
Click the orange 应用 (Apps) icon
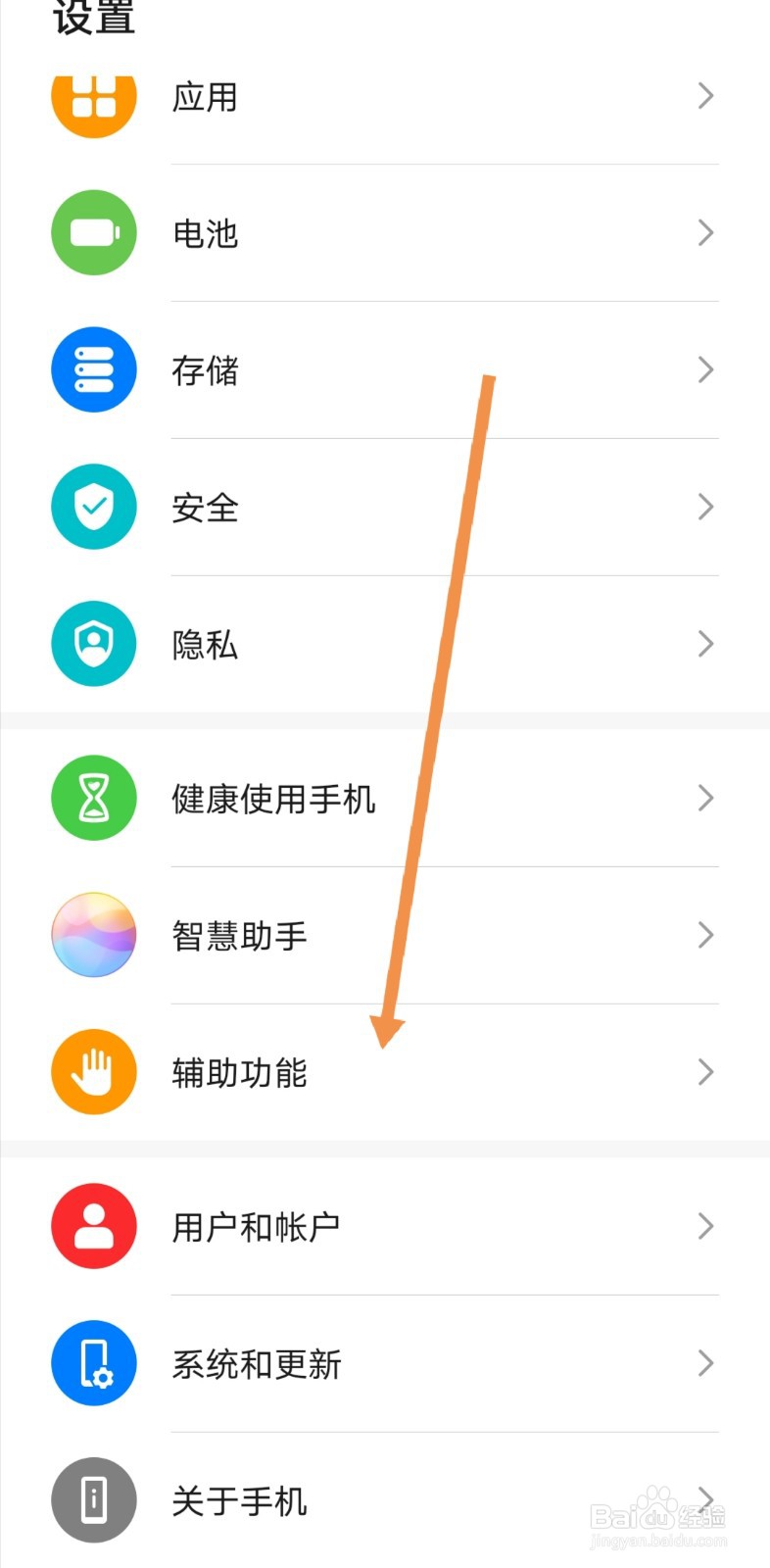(x=93, y=97)
